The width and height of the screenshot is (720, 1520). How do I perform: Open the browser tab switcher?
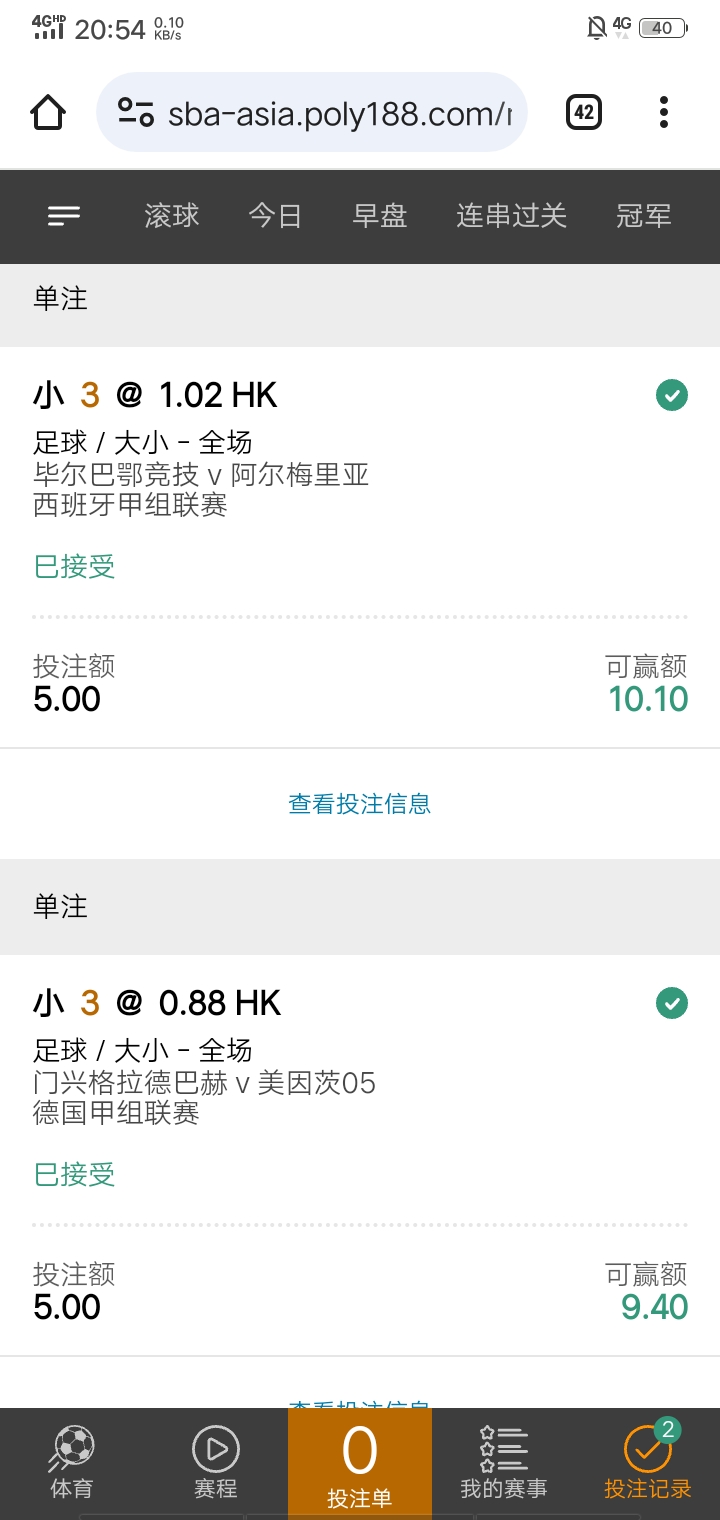(584, 112)
